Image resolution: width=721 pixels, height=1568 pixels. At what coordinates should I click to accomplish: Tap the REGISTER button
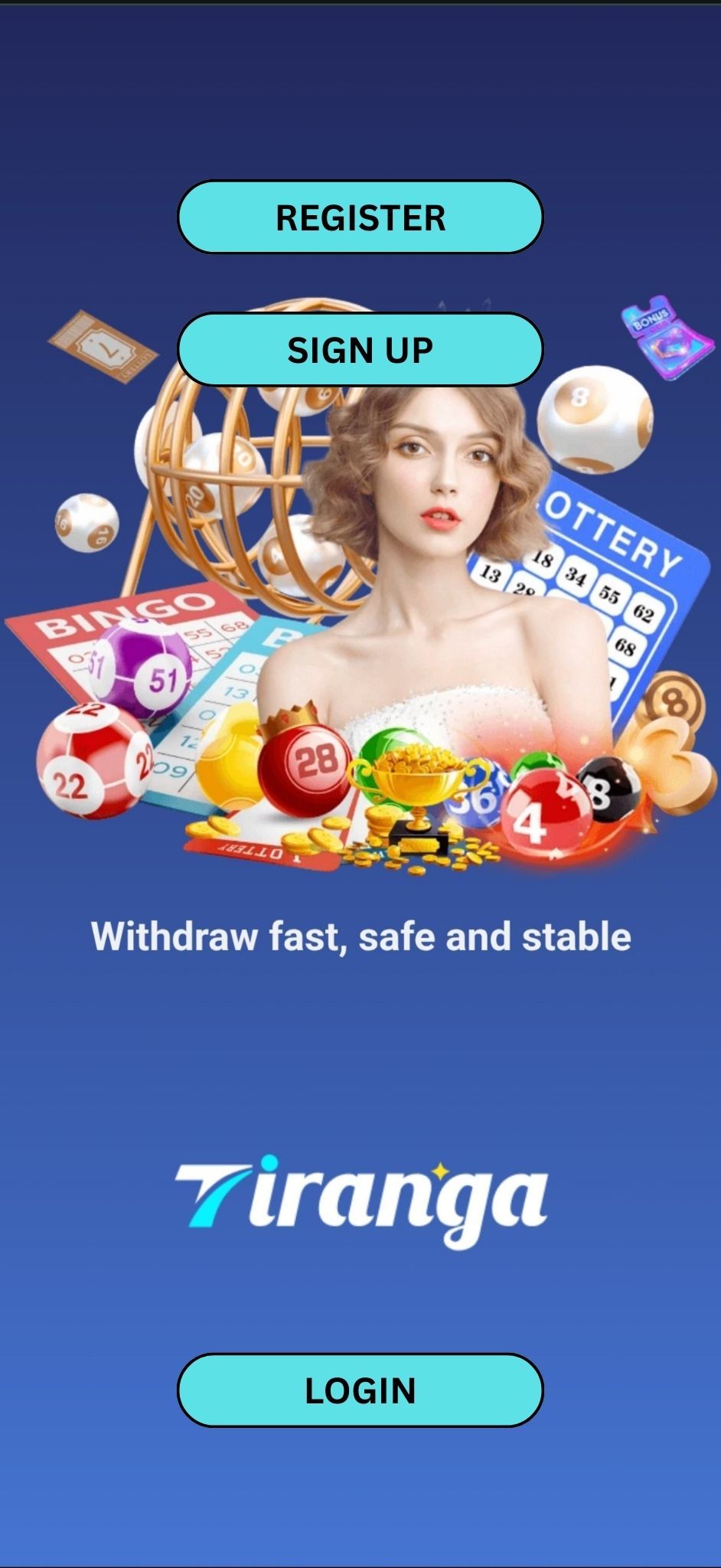pyautogui.click(x=360, y=217)
